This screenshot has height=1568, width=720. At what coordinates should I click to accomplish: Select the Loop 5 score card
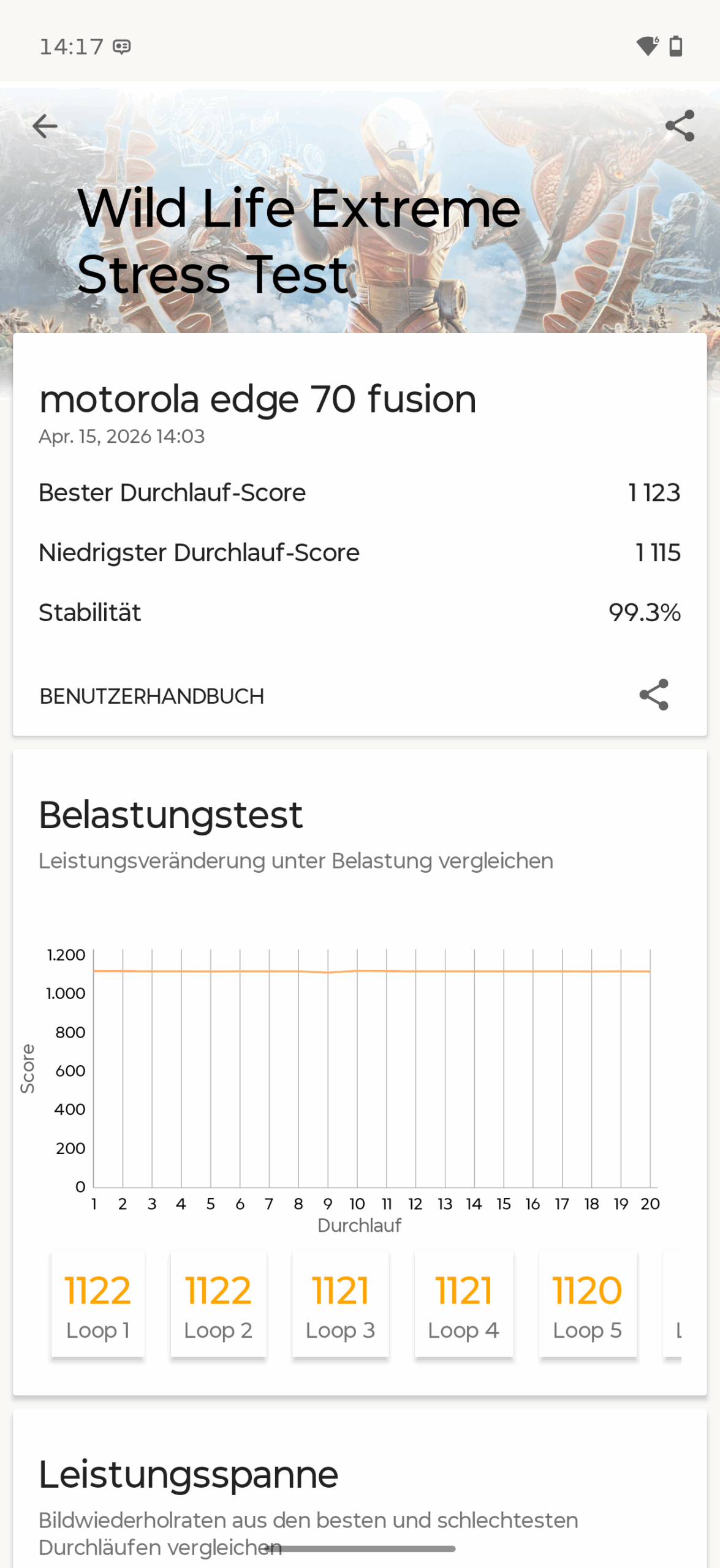coord(587,1305)
